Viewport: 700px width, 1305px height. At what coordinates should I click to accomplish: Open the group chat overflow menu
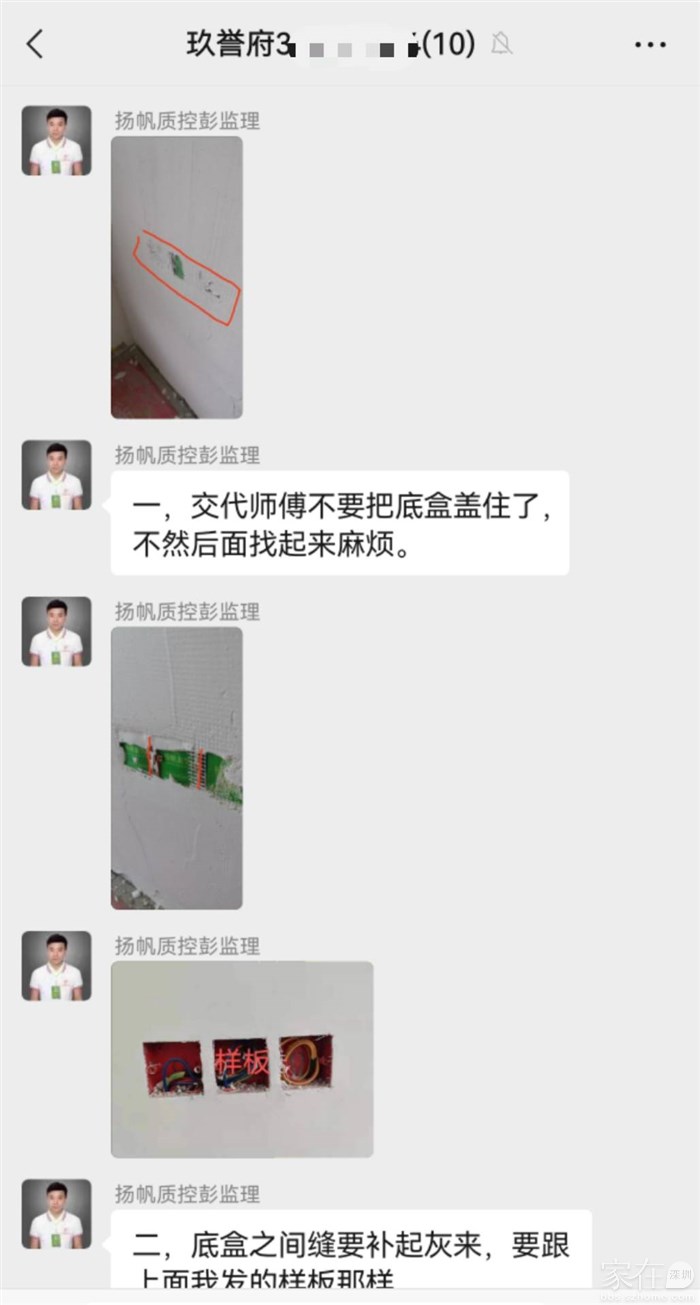point(650,44)
